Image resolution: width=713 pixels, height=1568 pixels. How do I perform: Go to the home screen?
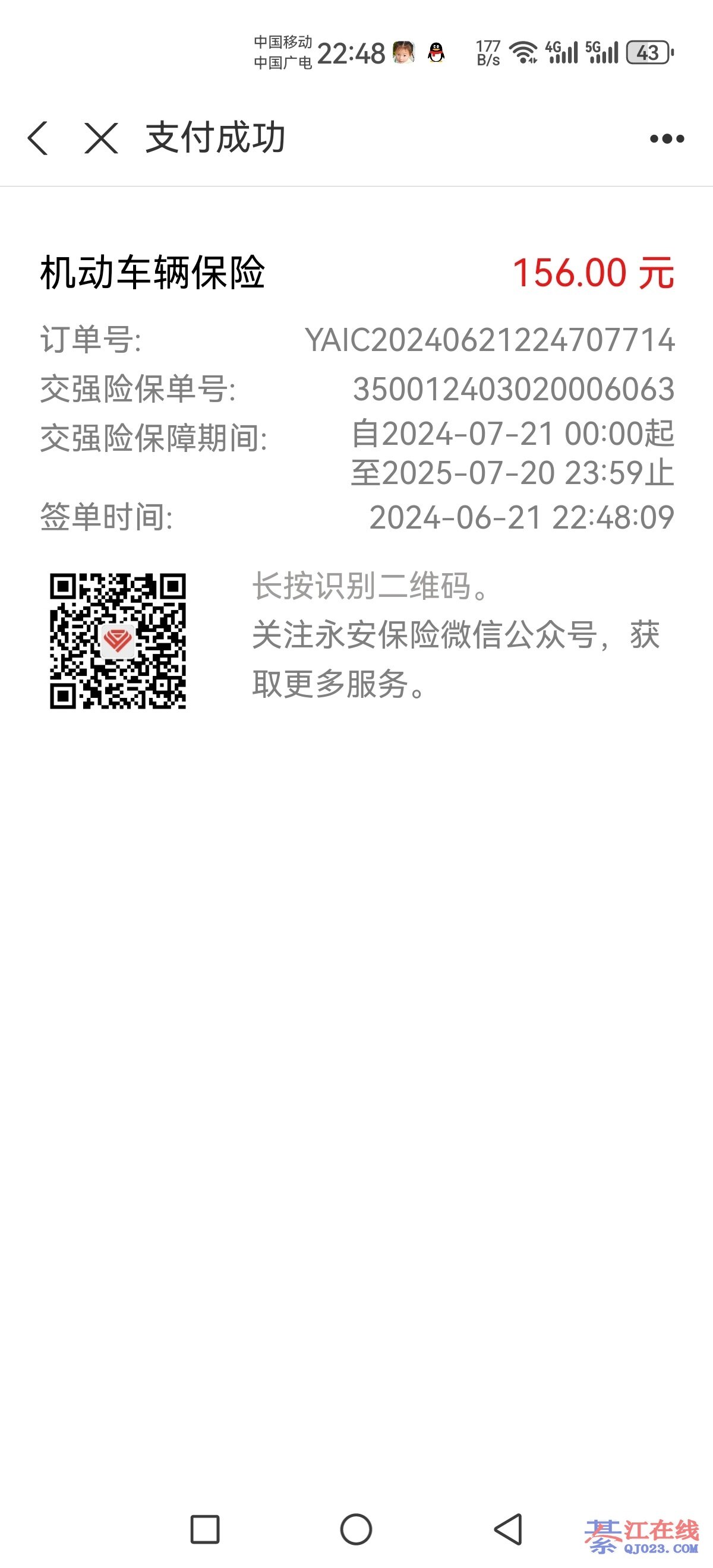coord(356,1528)
